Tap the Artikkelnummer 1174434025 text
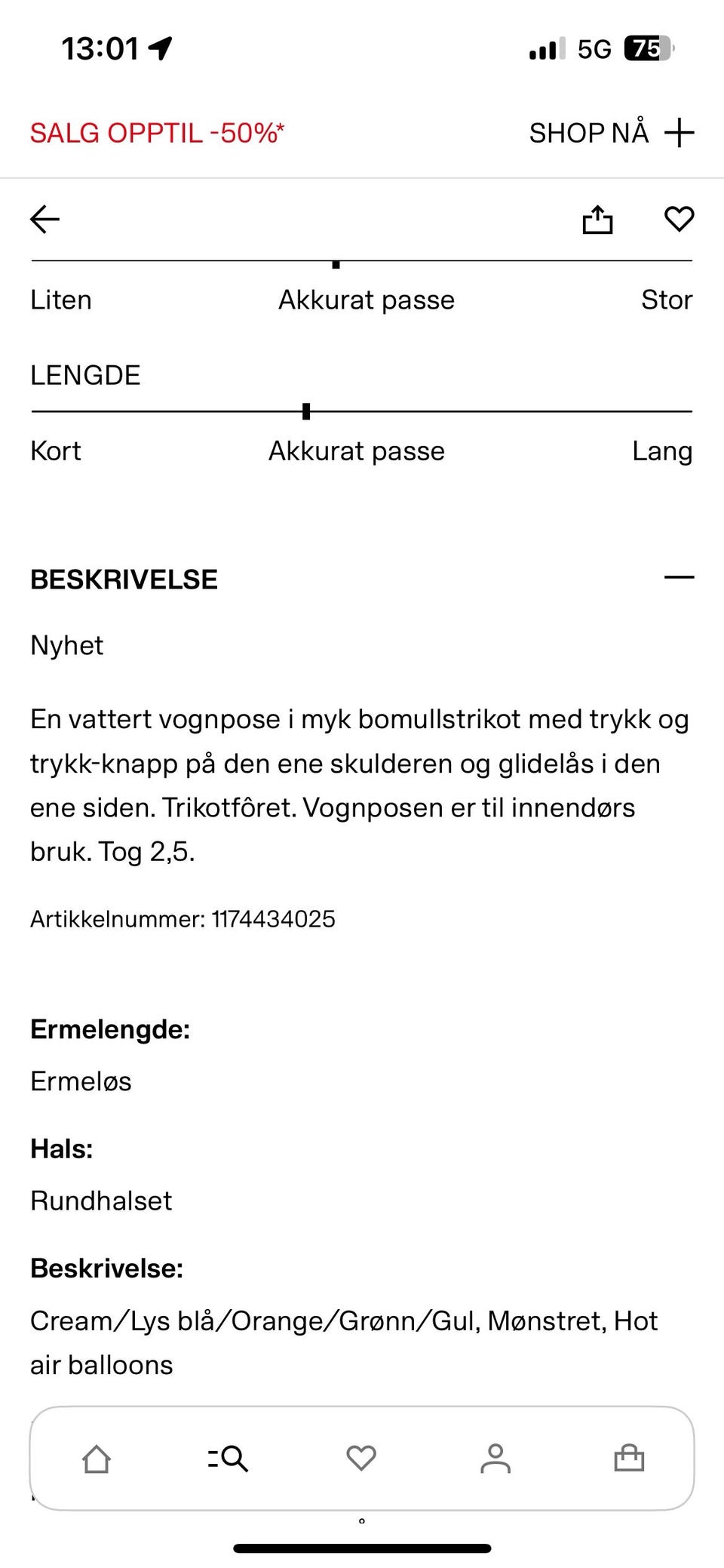 183,920
